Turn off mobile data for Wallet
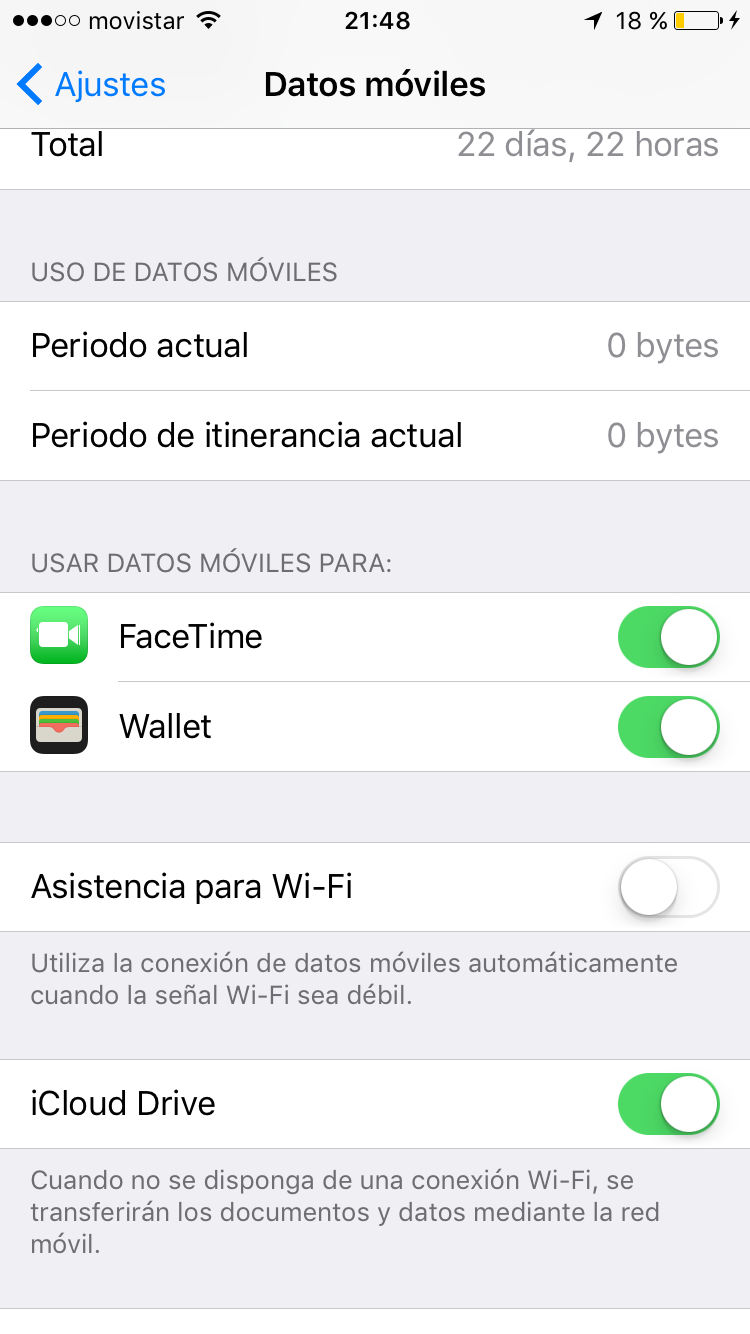The image size is (750, 1334). coord(668,727)
